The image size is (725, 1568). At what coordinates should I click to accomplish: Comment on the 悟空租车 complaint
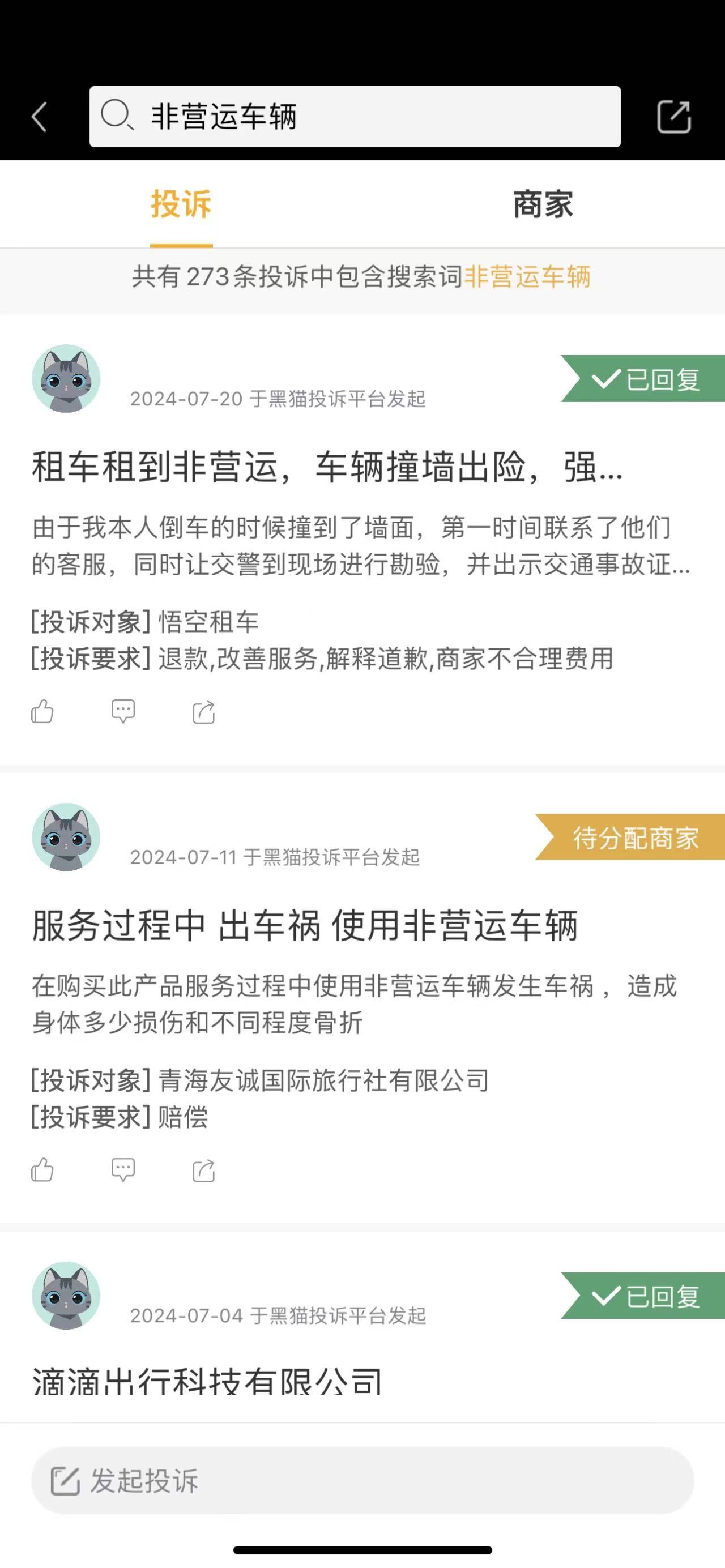point(123,712)
